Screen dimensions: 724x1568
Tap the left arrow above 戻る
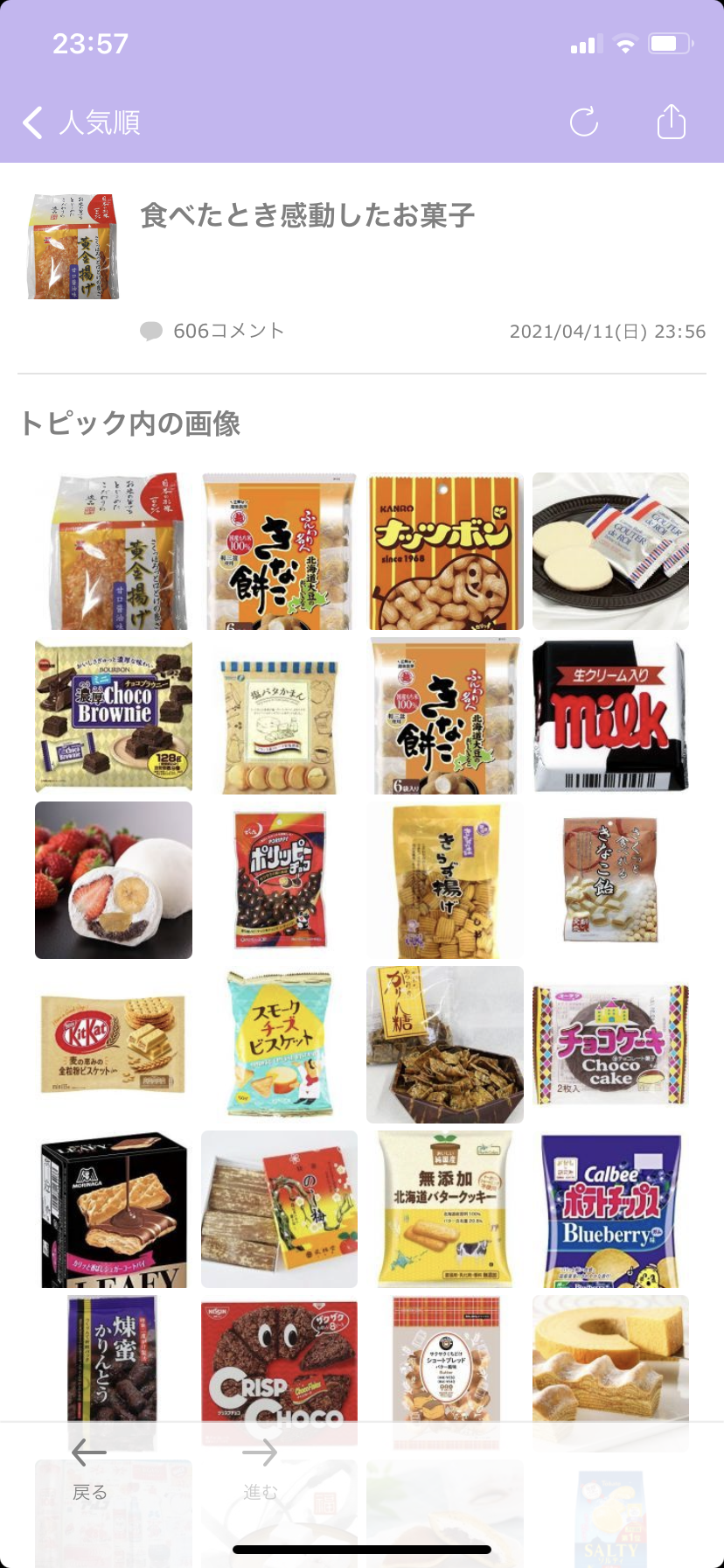tap(87, 1451)
